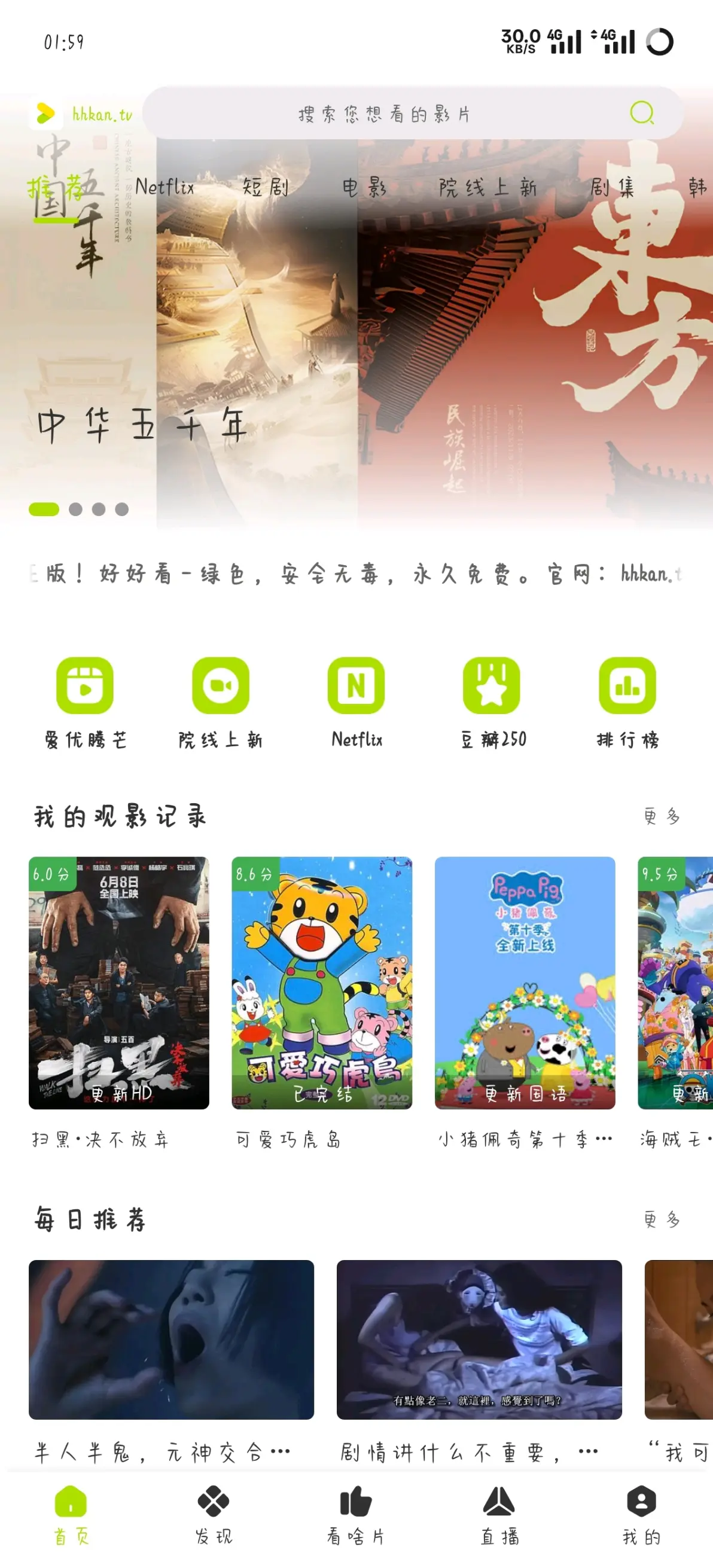This screenshot has height=1568, width=713.
Task: Tap the green search magnifier icon
Action: tap(641, 113)
